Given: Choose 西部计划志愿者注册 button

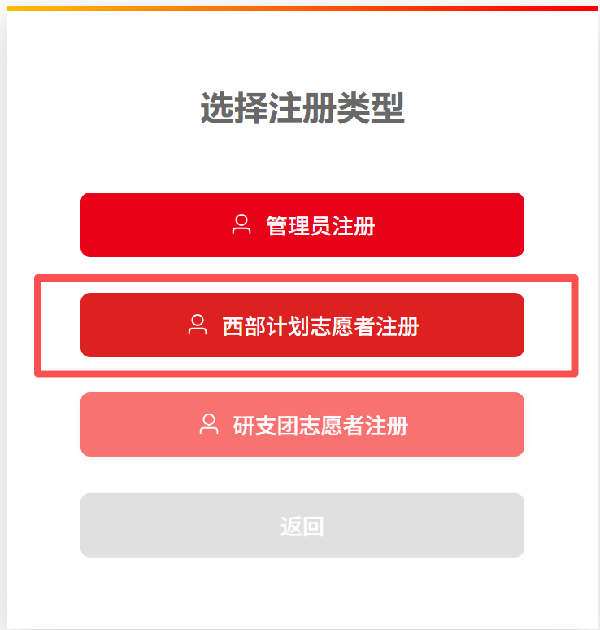Looking at the screenshot, I should [x=302, y=325].
